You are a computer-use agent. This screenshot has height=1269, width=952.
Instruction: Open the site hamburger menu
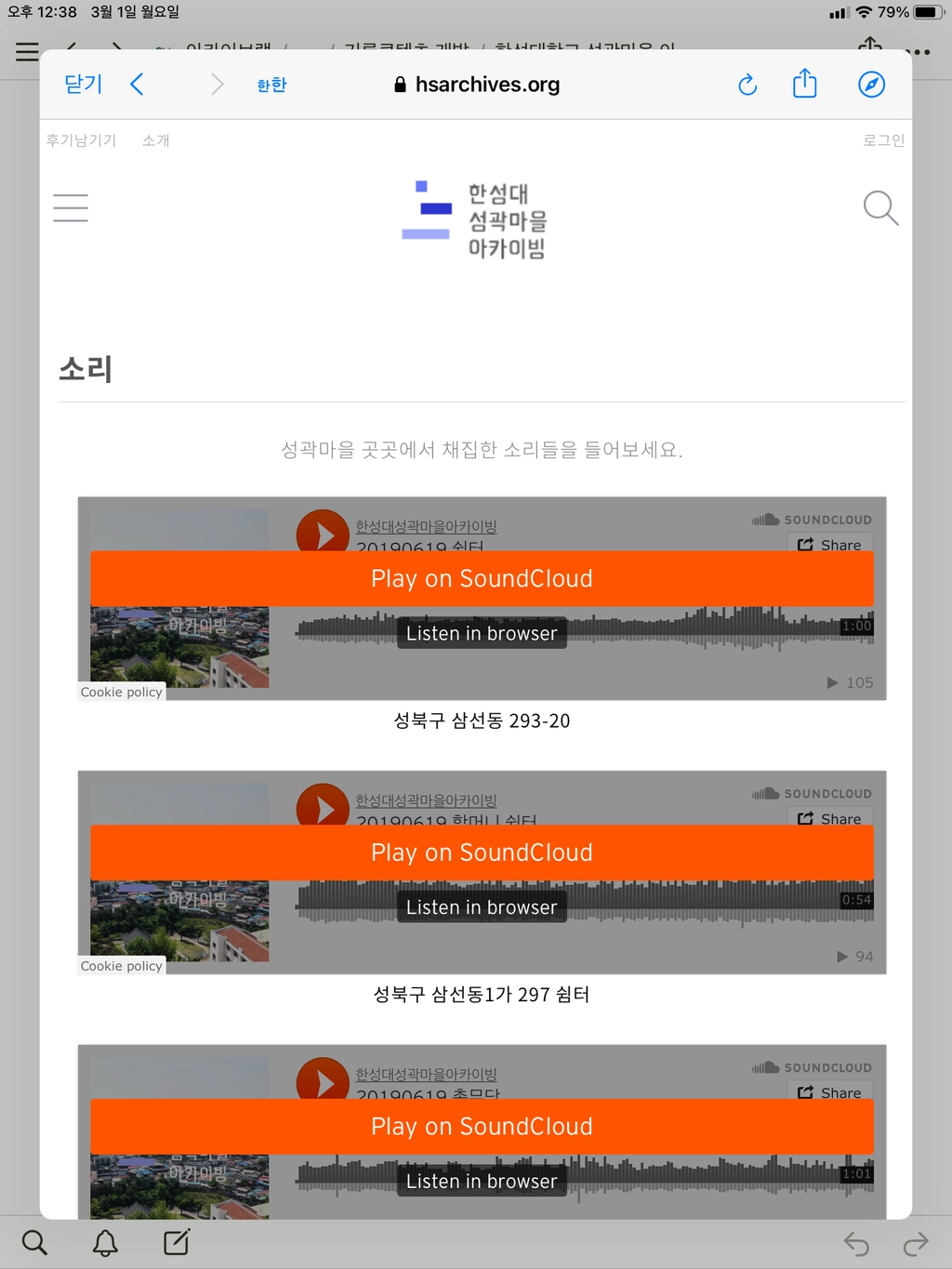point(71,207)
